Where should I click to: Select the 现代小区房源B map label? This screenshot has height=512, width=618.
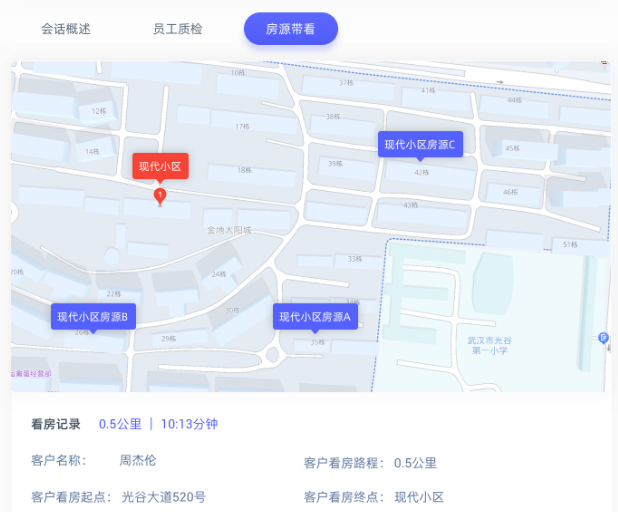[93, 317]
